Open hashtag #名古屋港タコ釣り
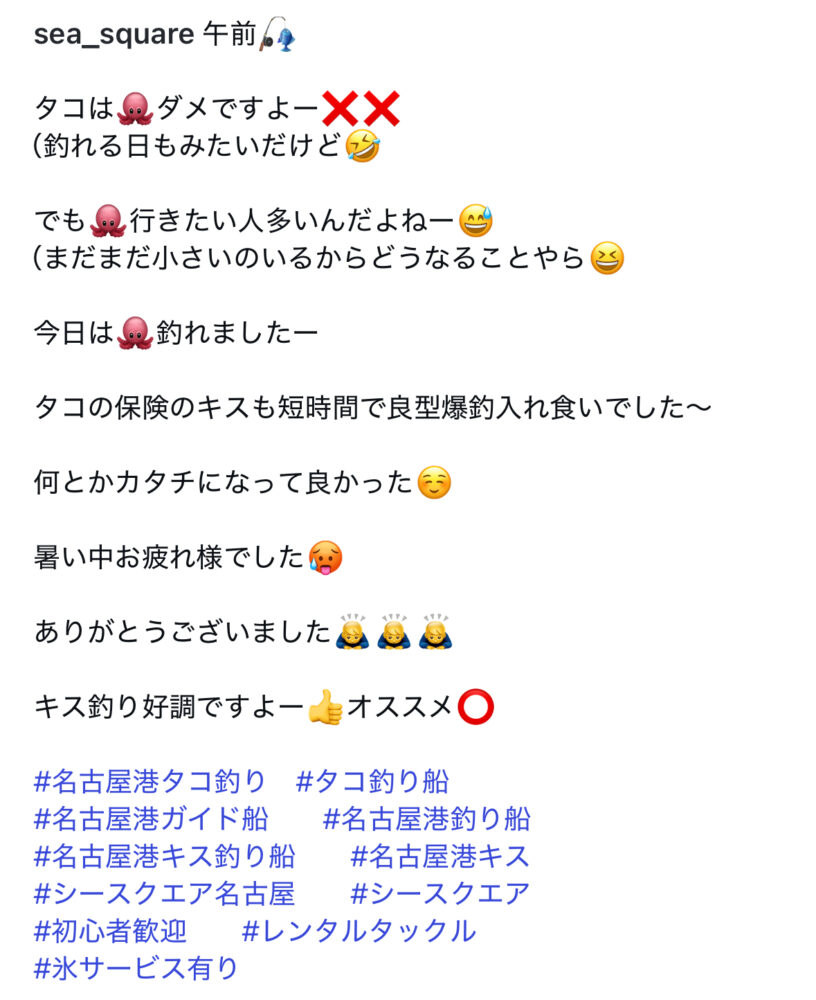816x1000 pixels. point(150,782)
